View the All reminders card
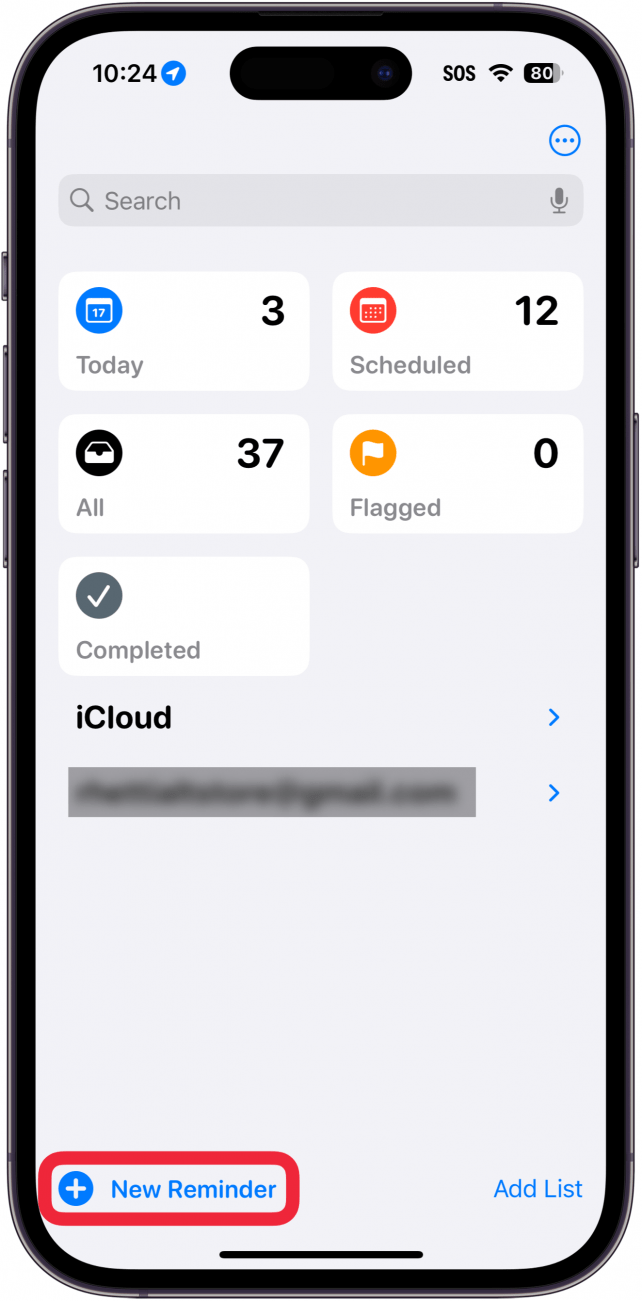The image size is (642, 1301). coord(184,474)
